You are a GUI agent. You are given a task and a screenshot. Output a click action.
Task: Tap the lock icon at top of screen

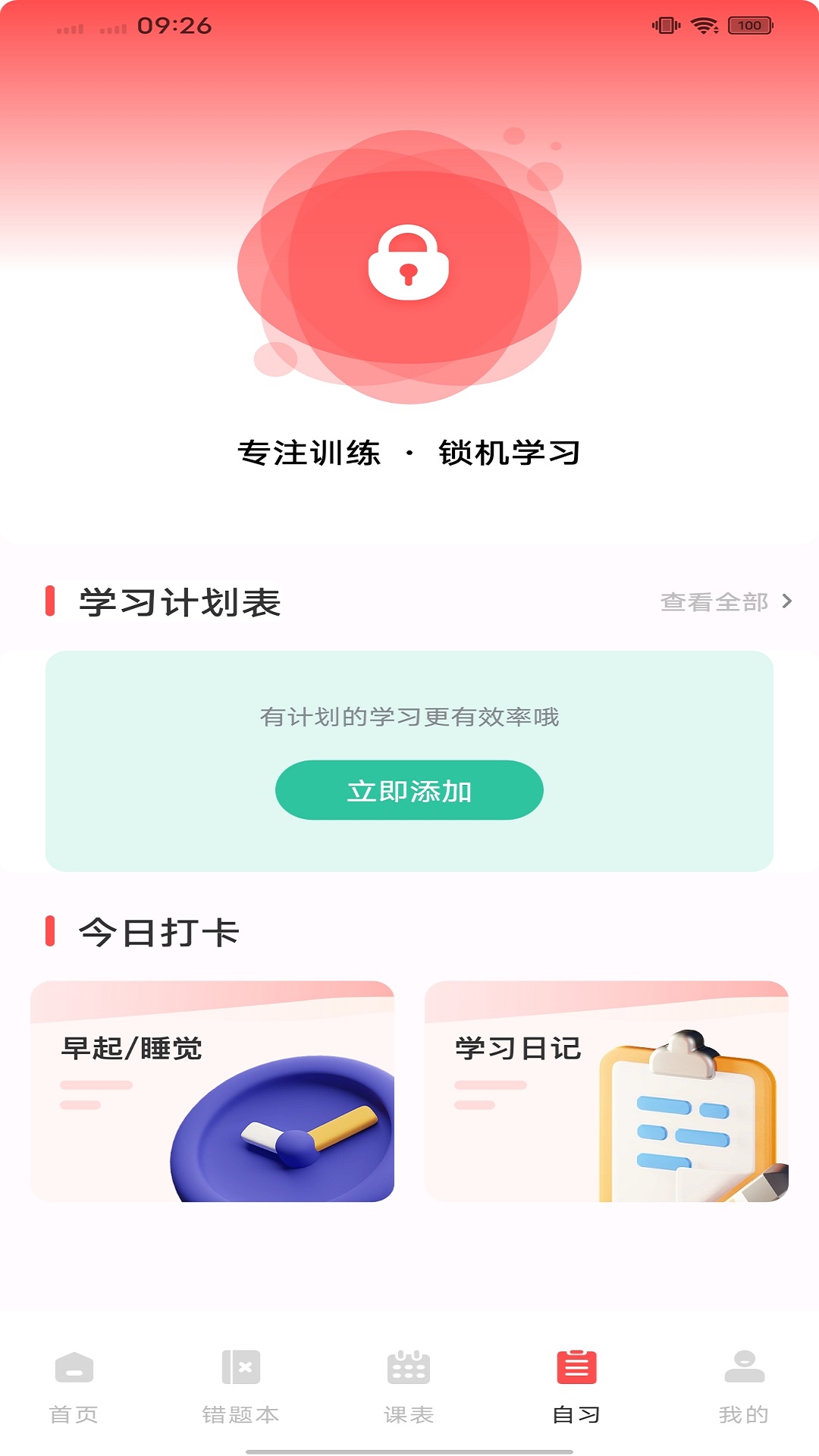409,264
